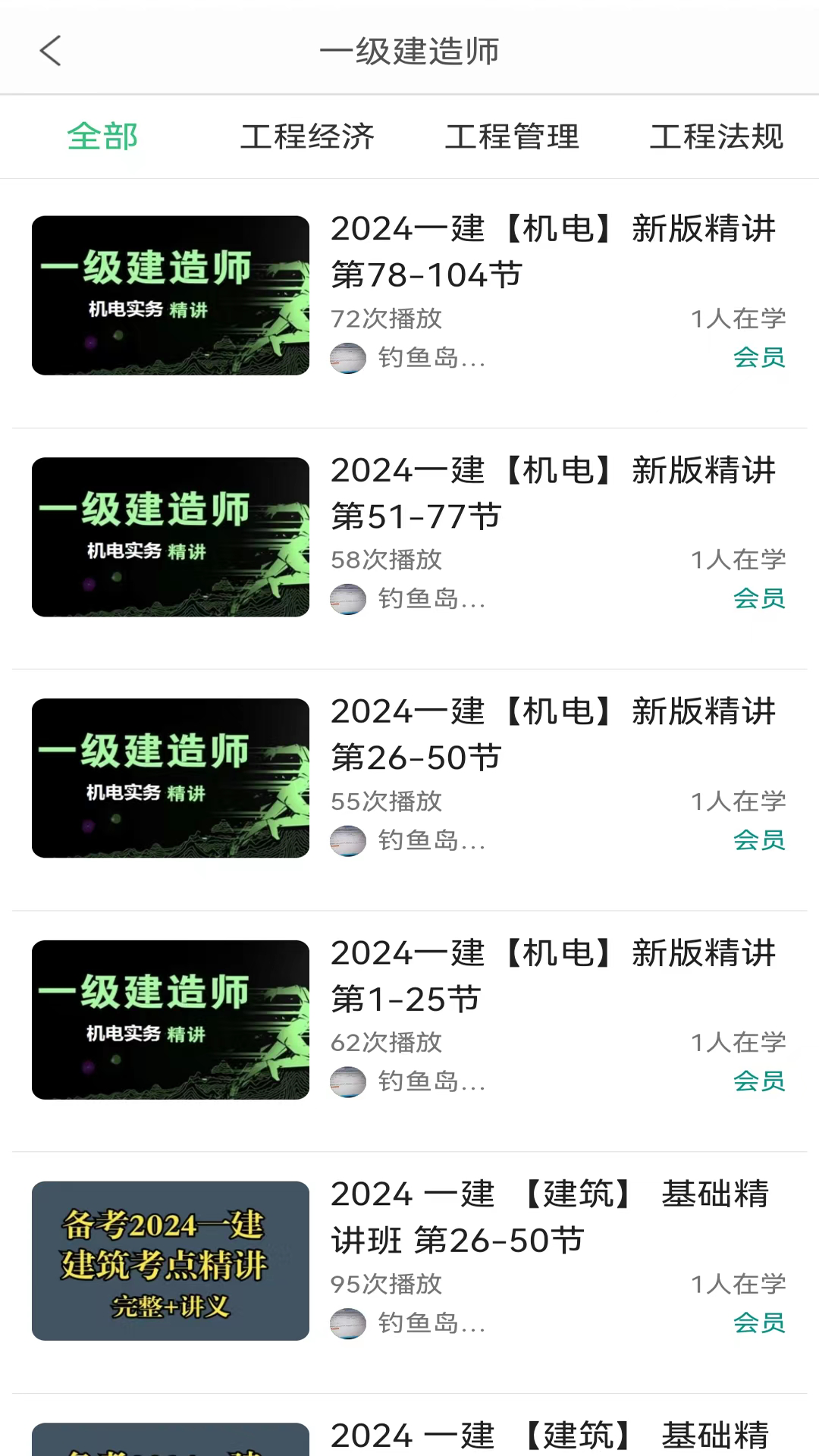819x1456 pixels.
Task: Open course 2024一建 机电 新版精讲 第1-25节
Action: tap(554, 975)
